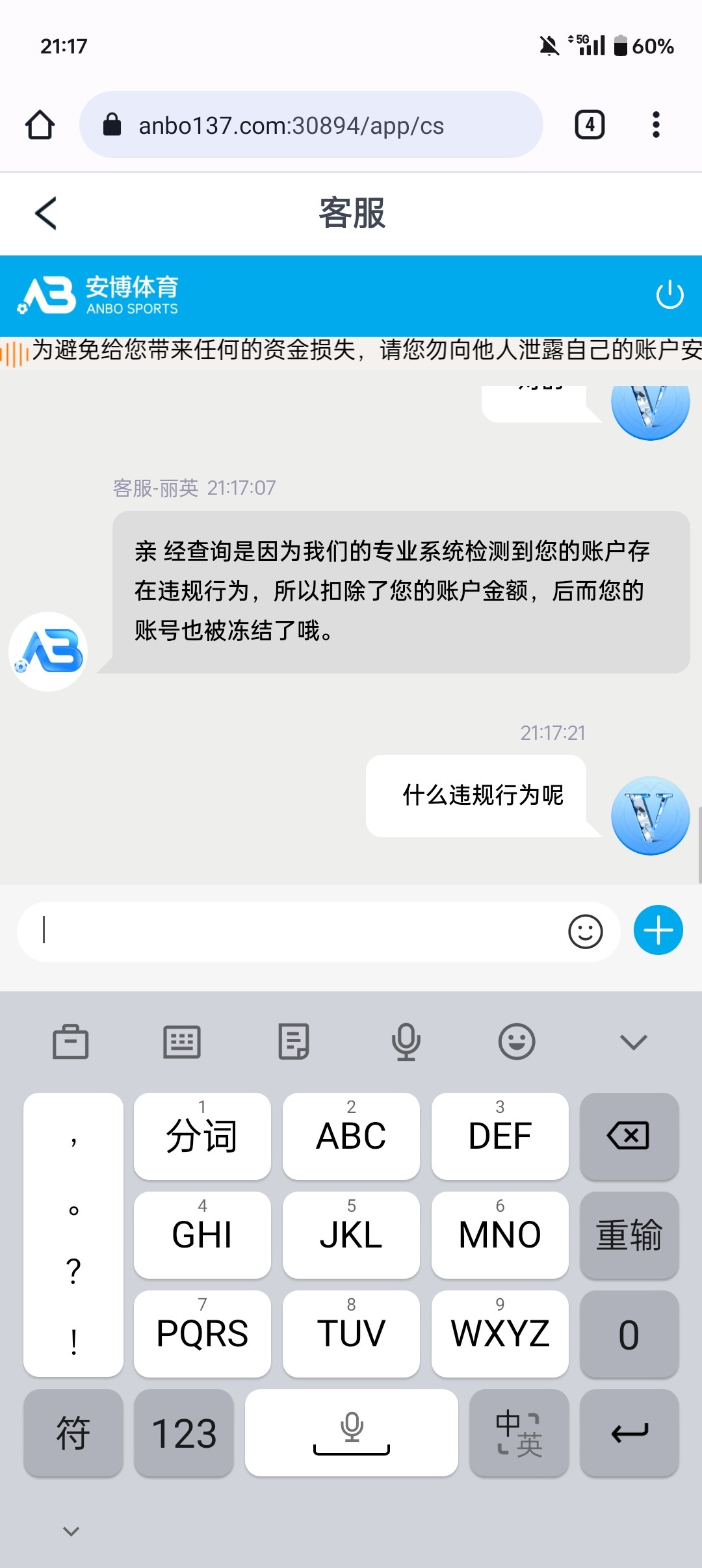The width and height of the screenshot is (702, 1568).
Task: Tap the power icon to end chat
Action: pos(669,295)
